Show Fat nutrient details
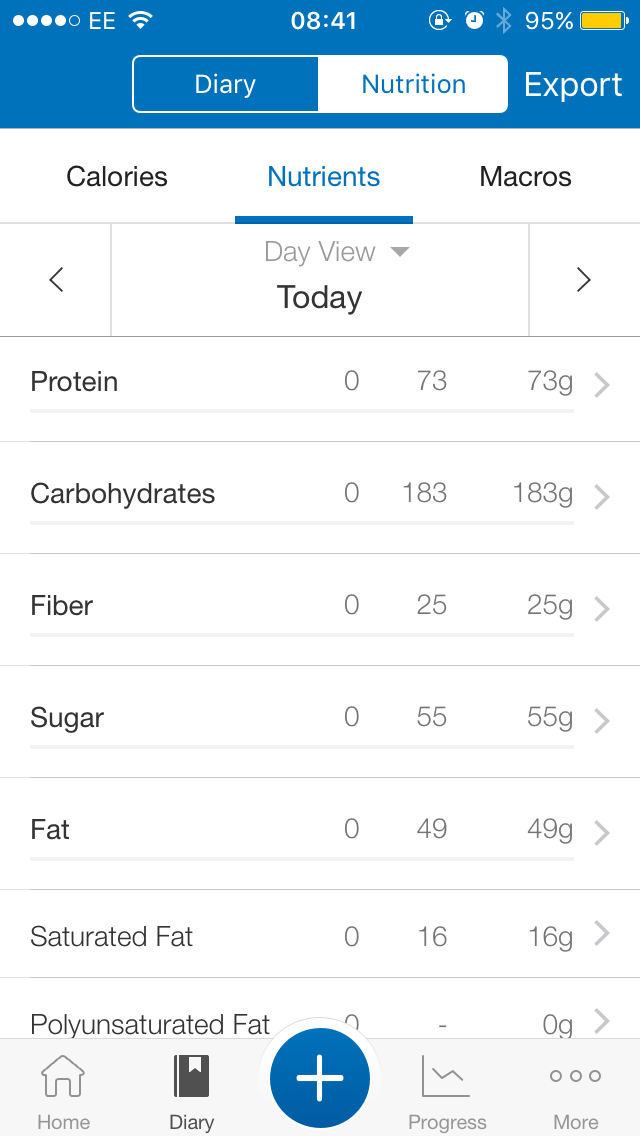The height and width of the screenshot is (1136, 640). click(x=320, y=831)
